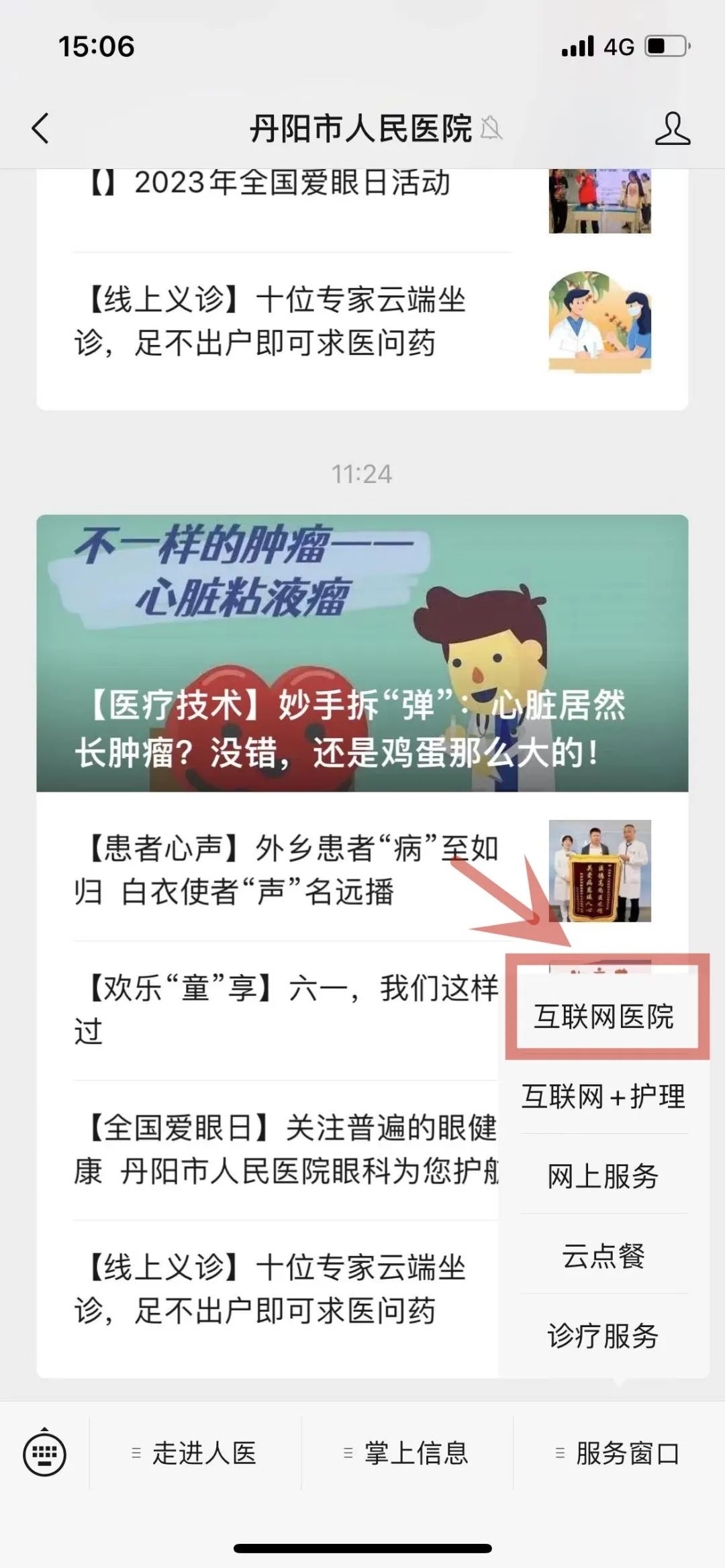Collapse the 服务窗口 menu

619,1453
